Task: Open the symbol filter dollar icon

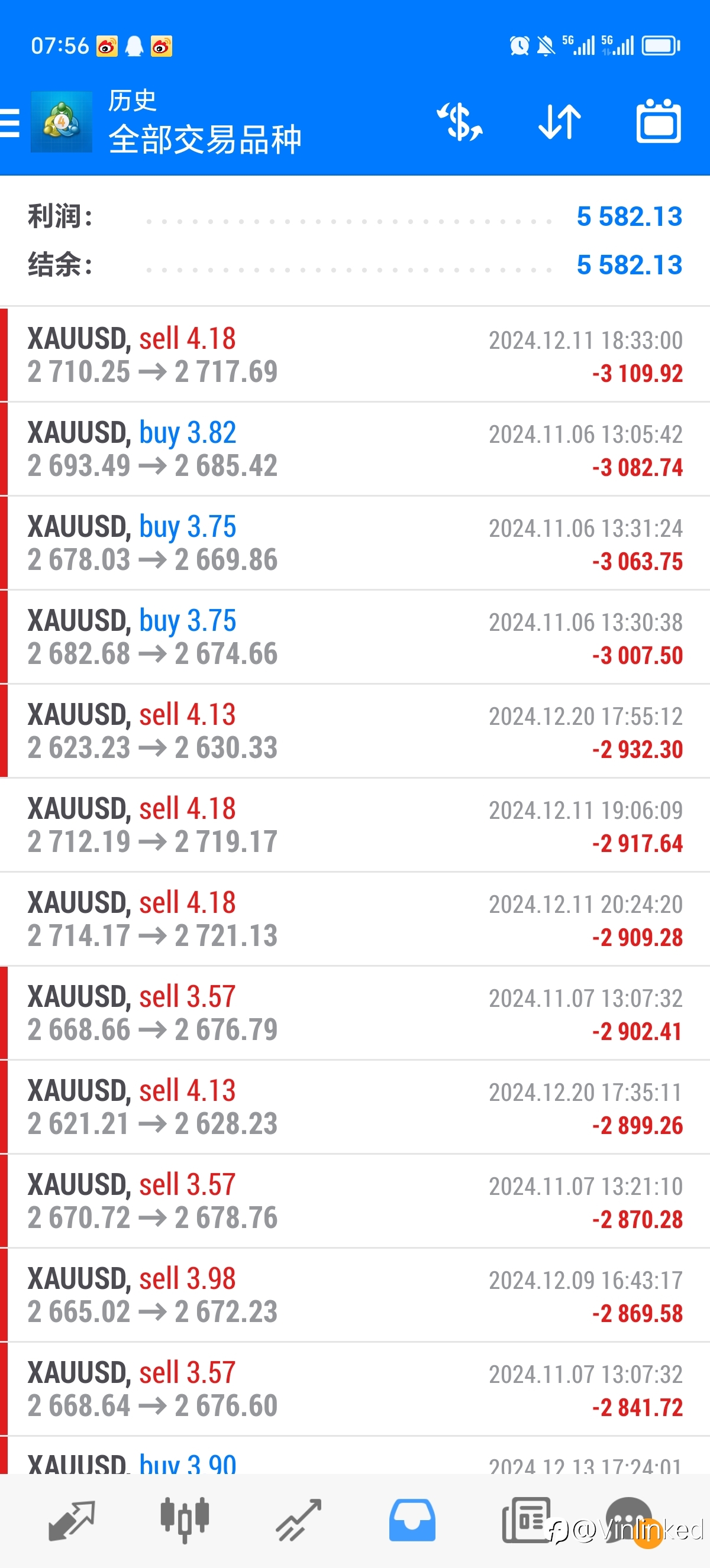Action: pos(460,122)
